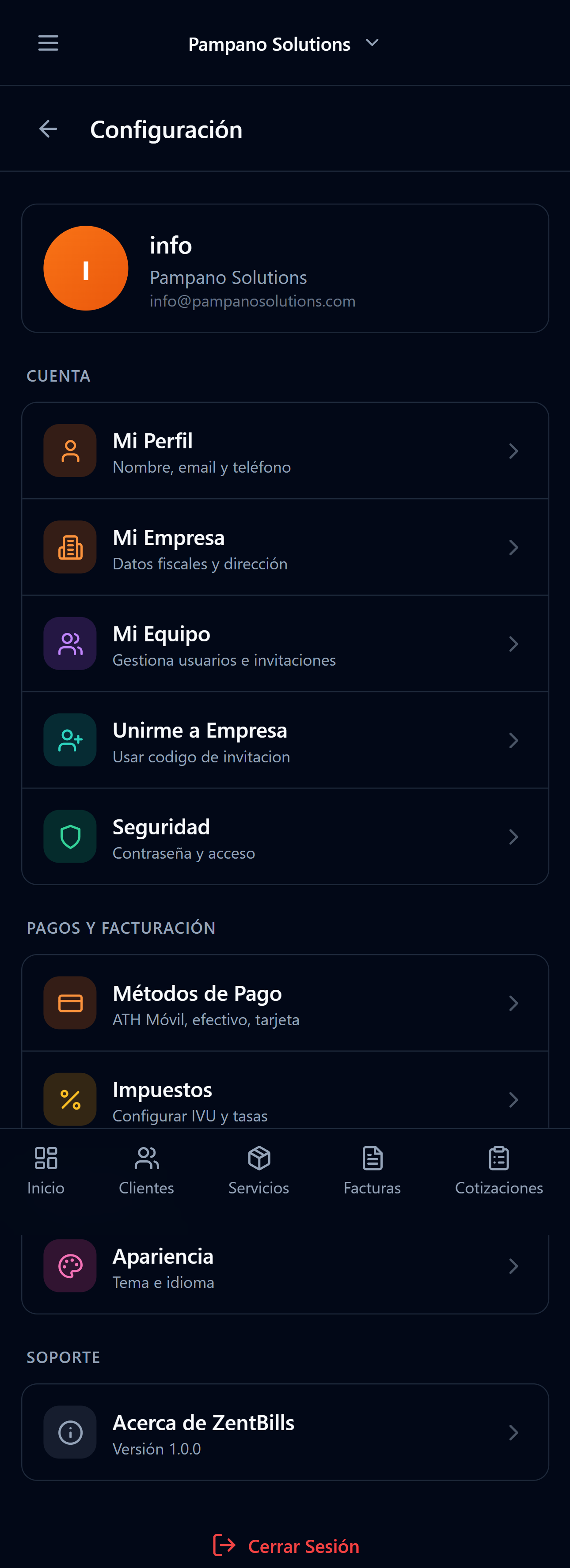Select the Seguridad shield icon
Screen dimensions: 570x1568
[69, 837]
